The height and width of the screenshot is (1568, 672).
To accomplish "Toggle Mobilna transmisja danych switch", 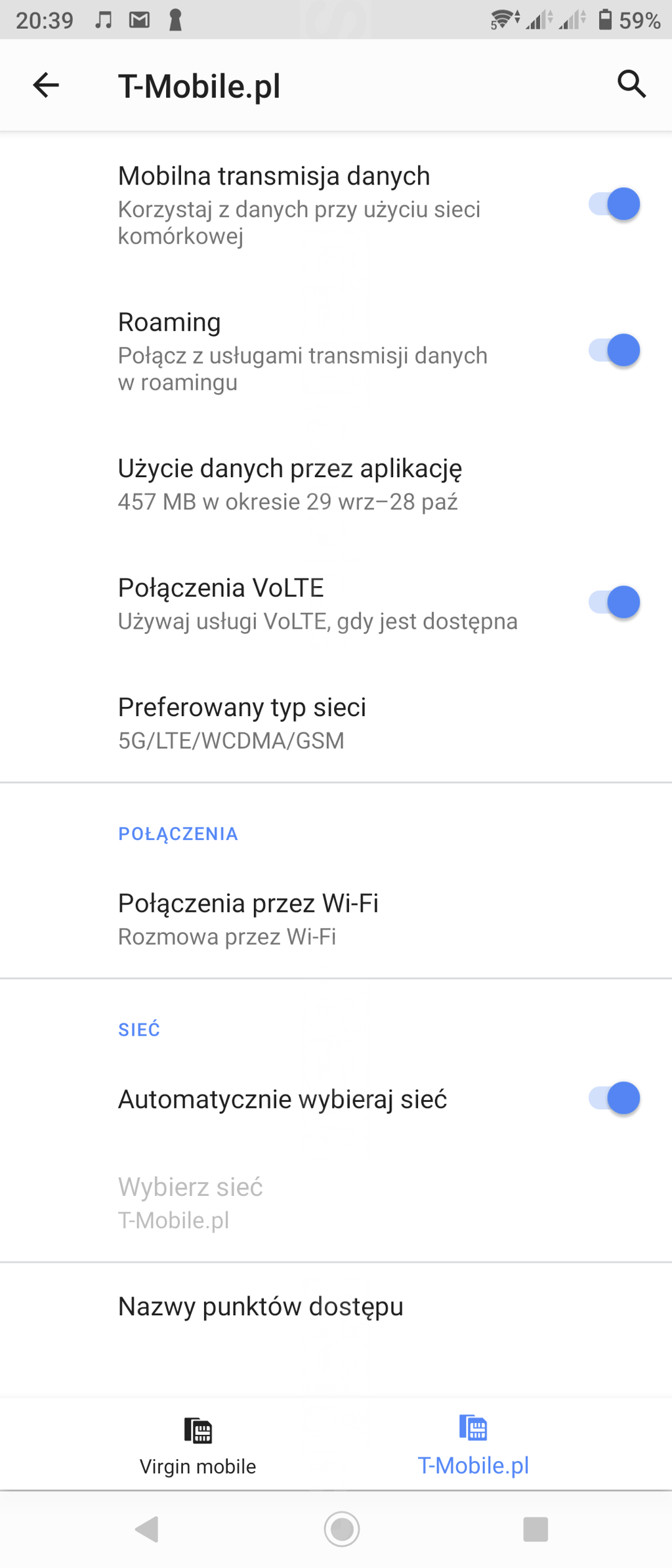I will pyautogui.click(x=614, y=204).
